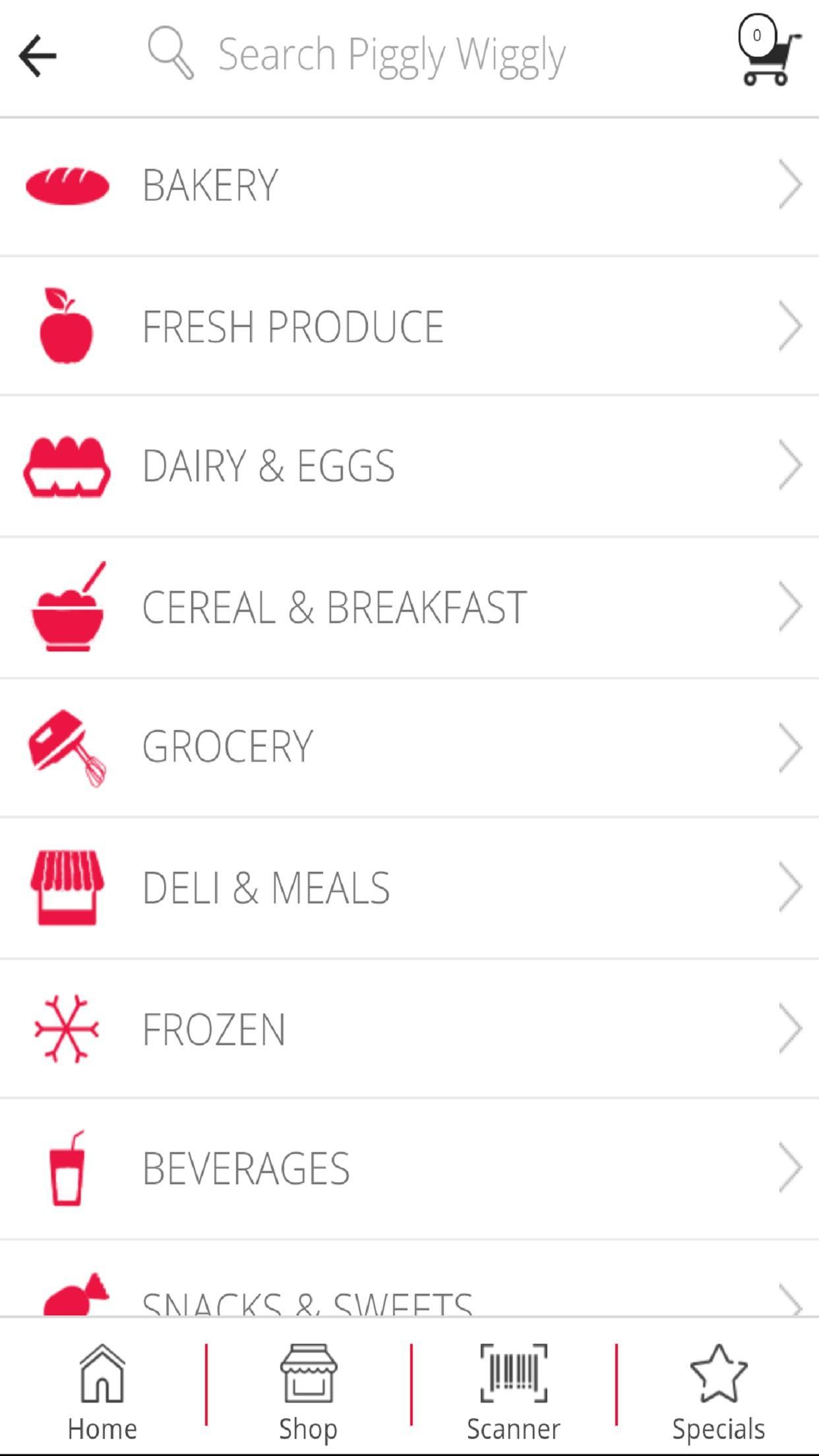Open the Grocery category
819x1456 pixels.
click(409, 746)
